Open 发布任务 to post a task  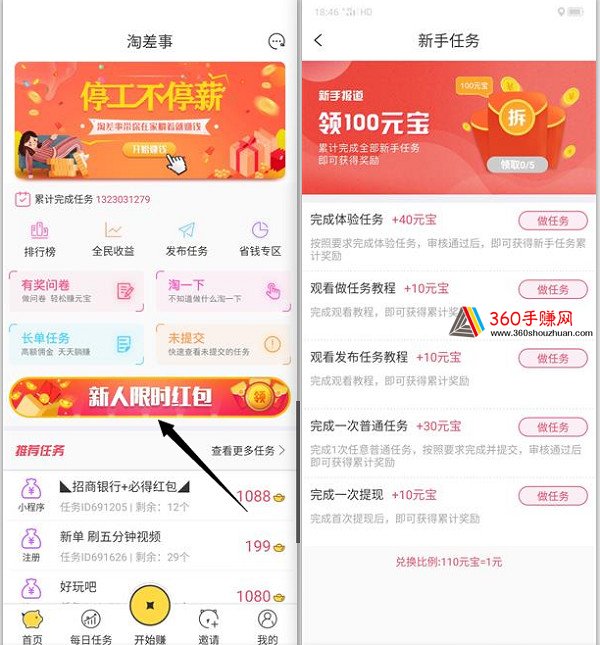186,240
